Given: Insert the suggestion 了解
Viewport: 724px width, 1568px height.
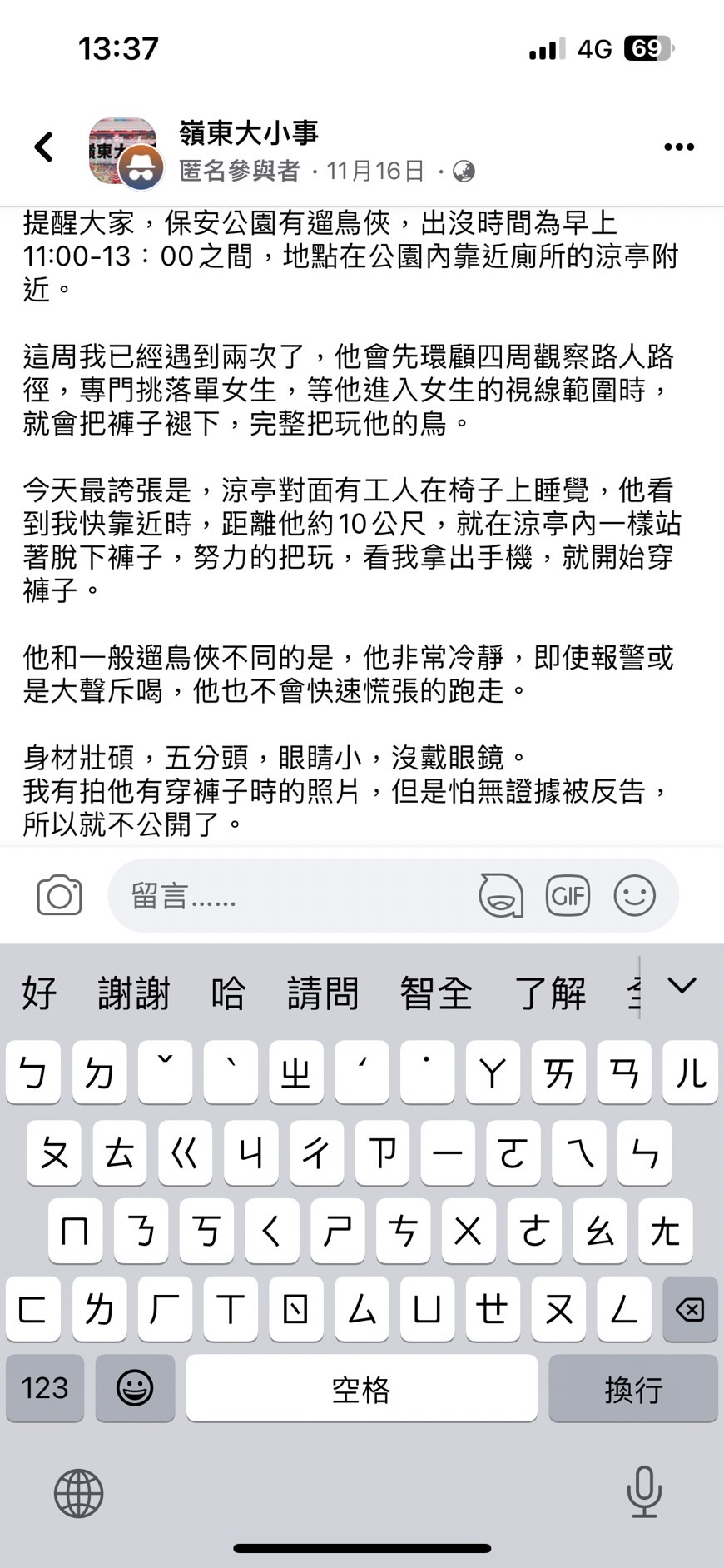Looking at the screenshot, I should [x=550, y=993].
